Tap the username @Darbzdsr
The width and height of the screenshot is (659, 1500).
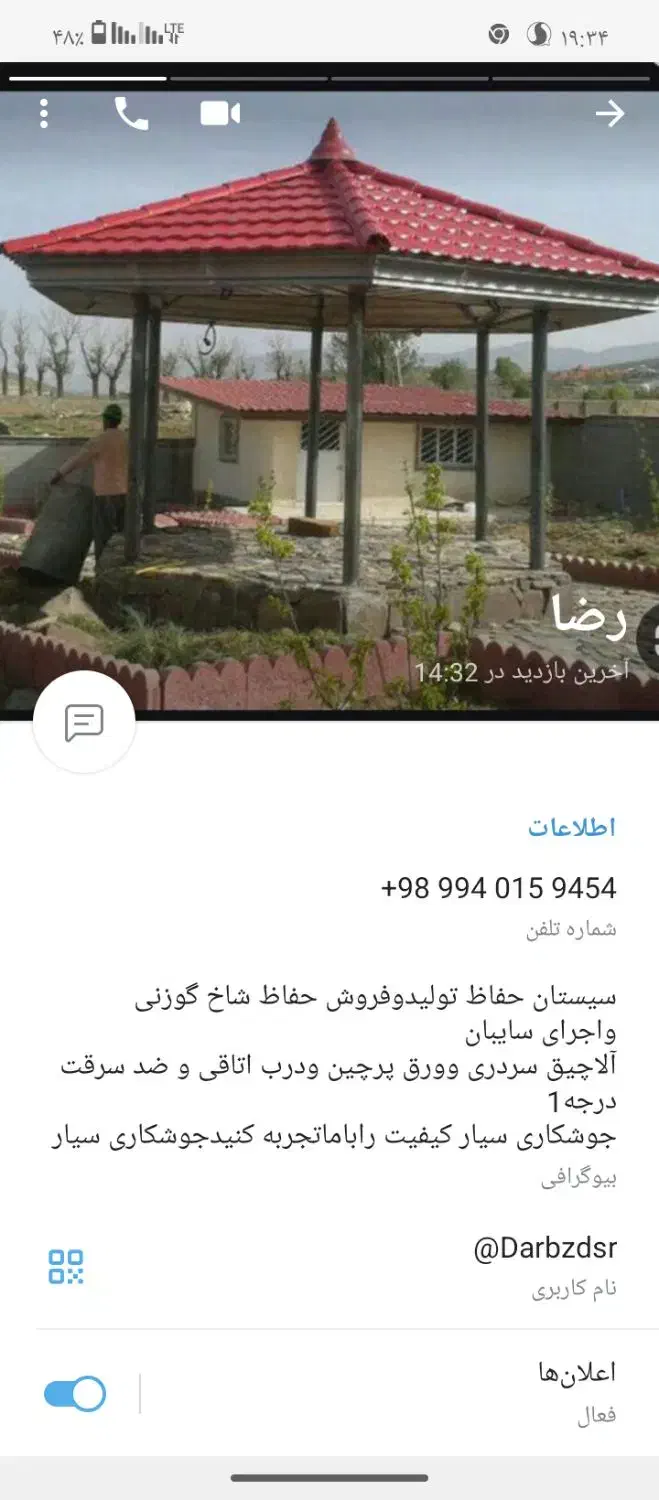tap(544, 1248)
